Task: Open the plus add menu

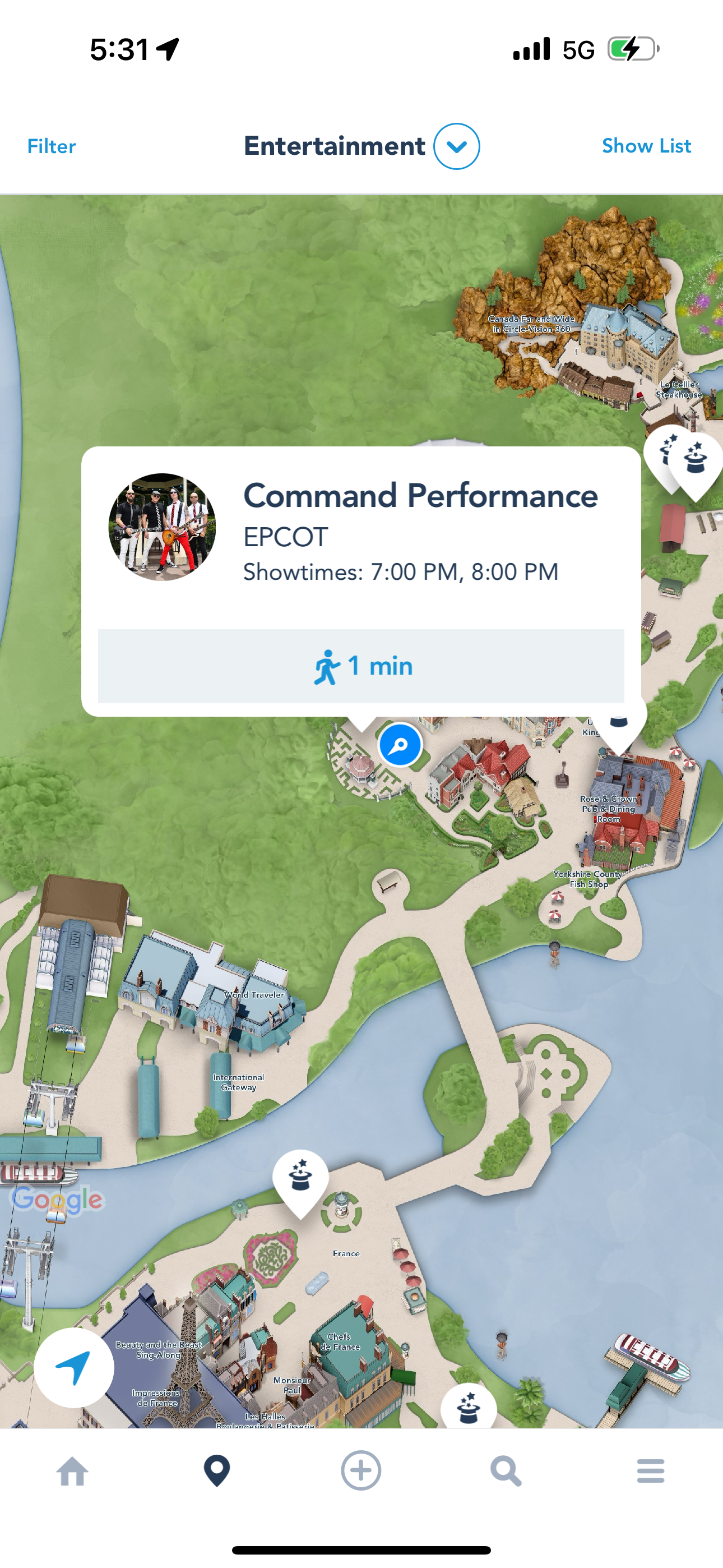Action: point(361,1471)
